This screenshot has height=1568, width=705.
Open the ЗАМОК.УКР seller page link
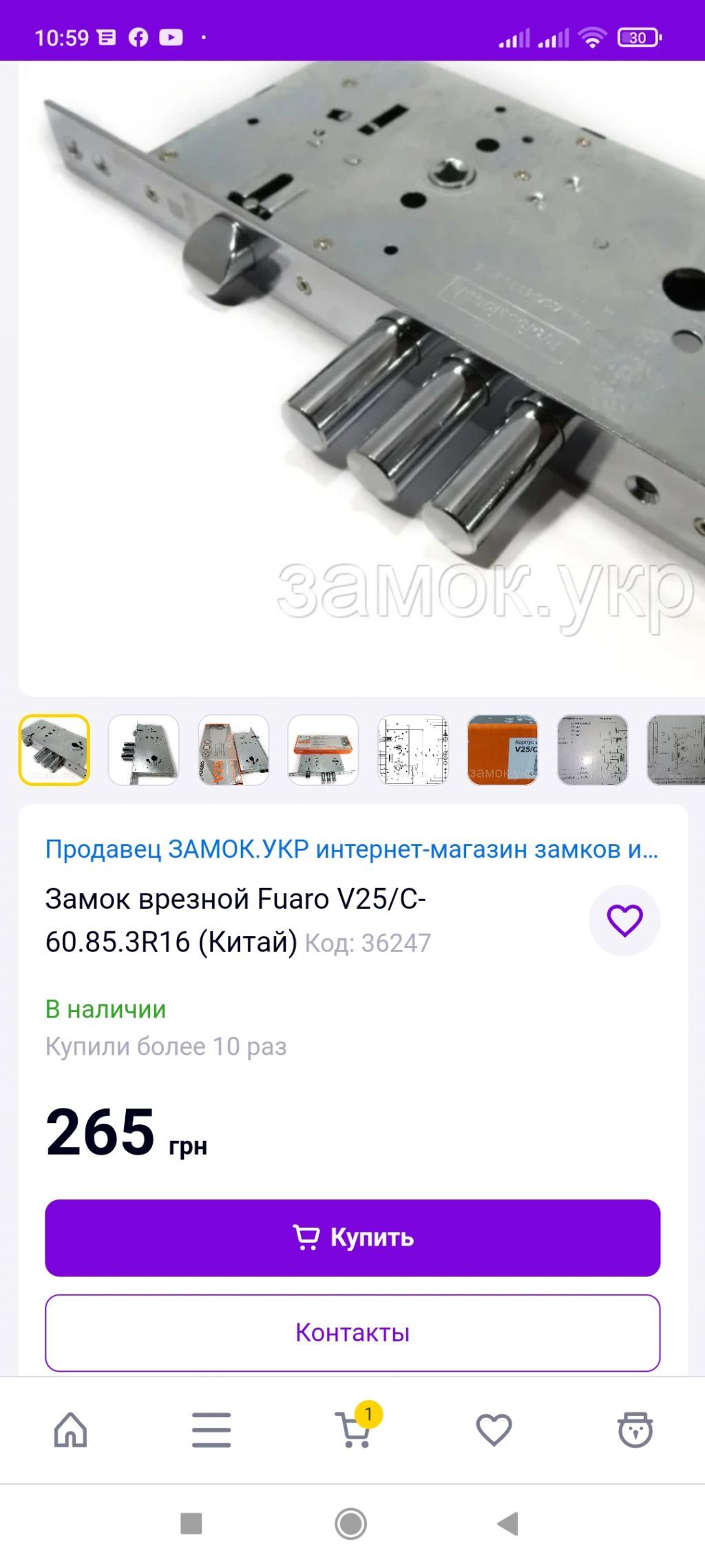(351, 849)
